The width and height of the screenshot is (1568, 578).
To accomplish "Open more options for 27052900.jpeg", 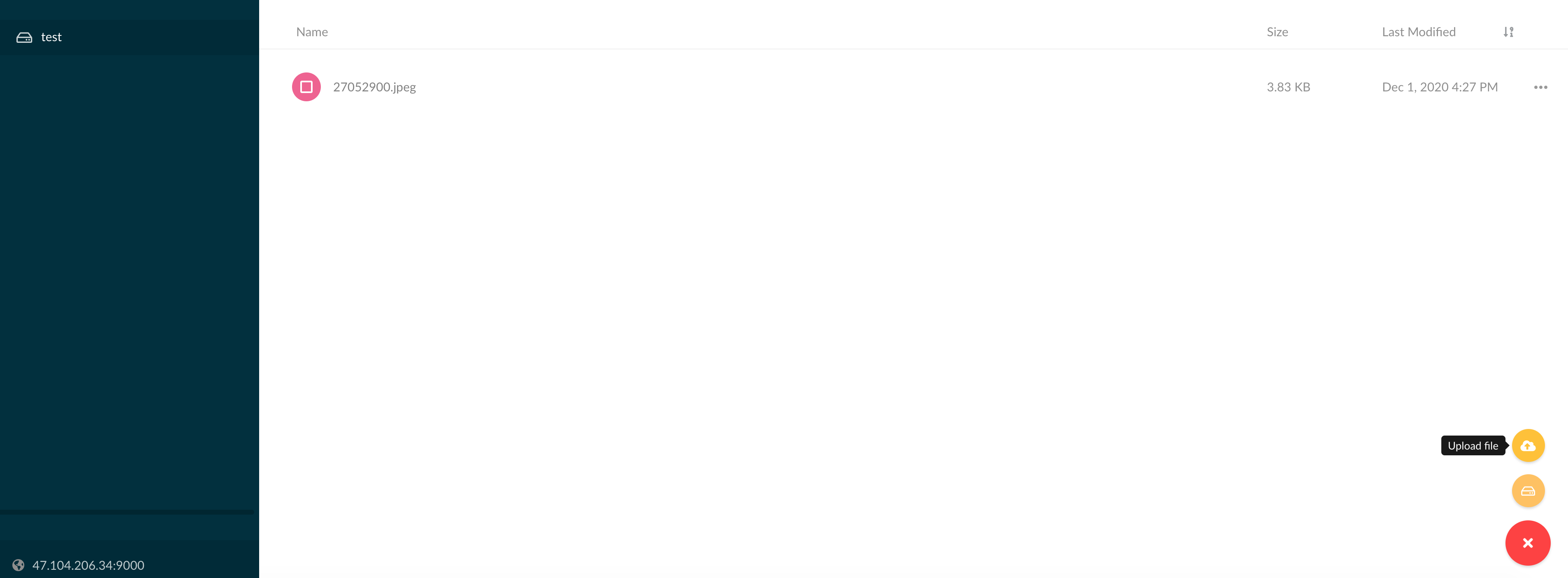I will (x=1540, y=87).
